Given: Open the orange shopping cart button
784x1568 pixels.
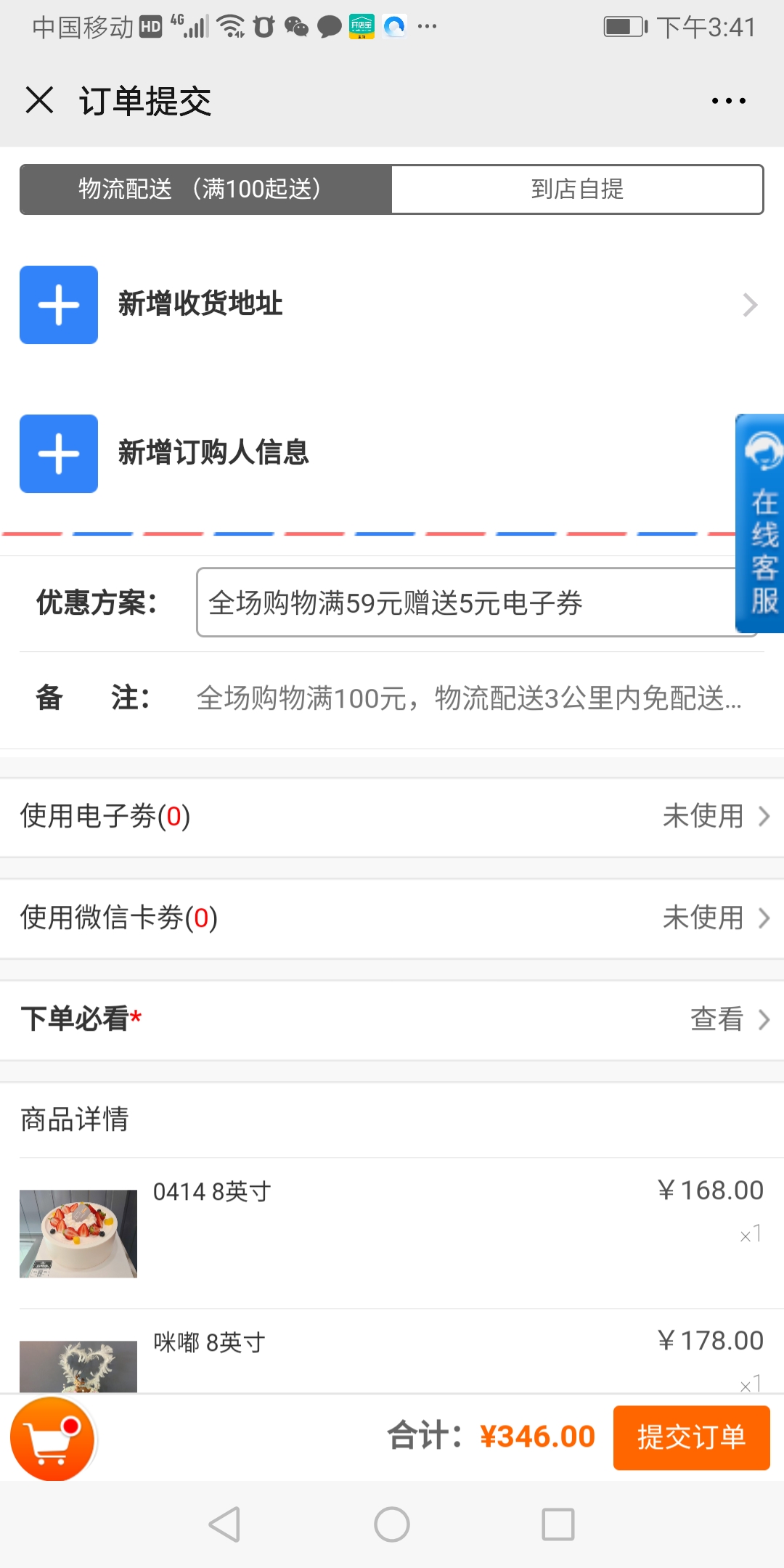Looking at the screenshot, I should click(52, 1438).
